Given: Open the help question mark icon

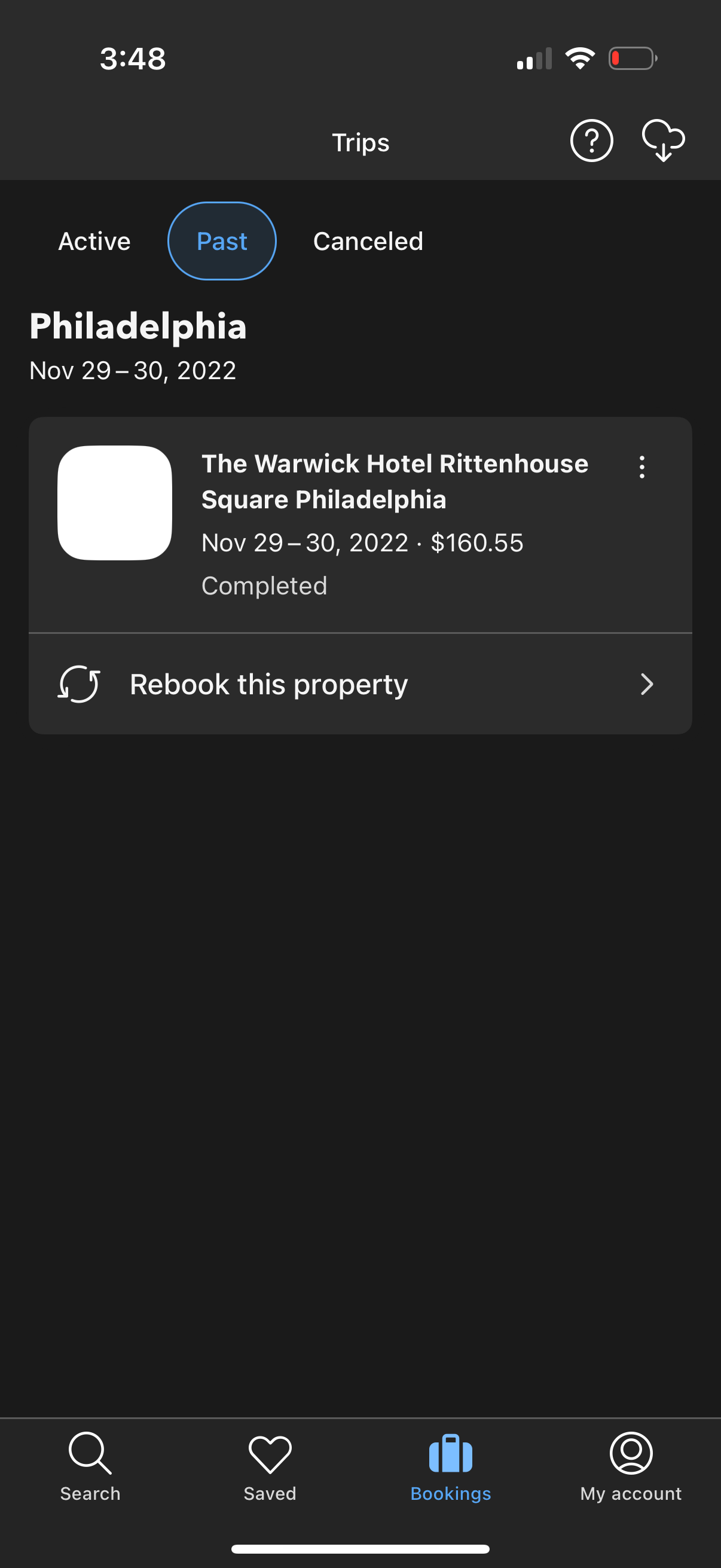Looking at the screenshot, I should [591, 141].
